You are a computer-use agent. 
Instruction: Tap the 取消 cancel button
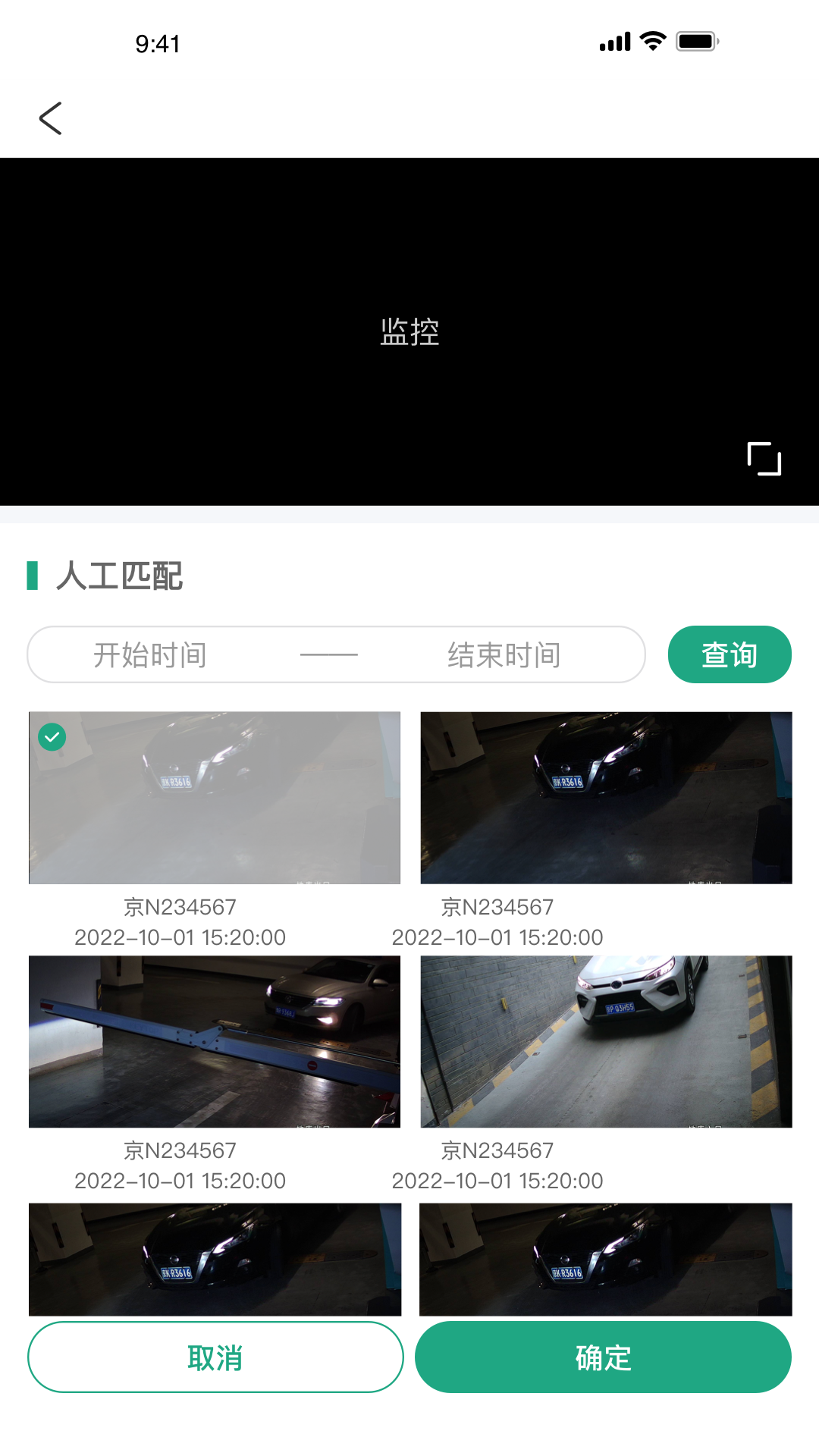click(215, 1358)
